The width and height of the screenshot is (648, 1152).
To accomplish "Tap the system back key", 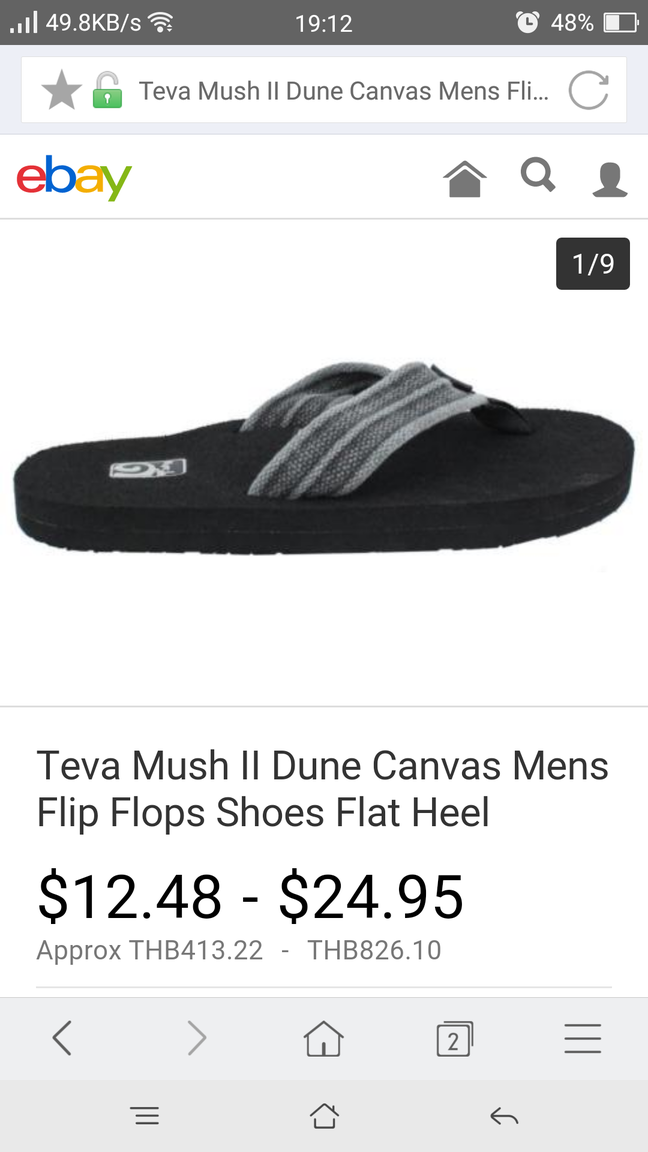I will click(504, 1116).
